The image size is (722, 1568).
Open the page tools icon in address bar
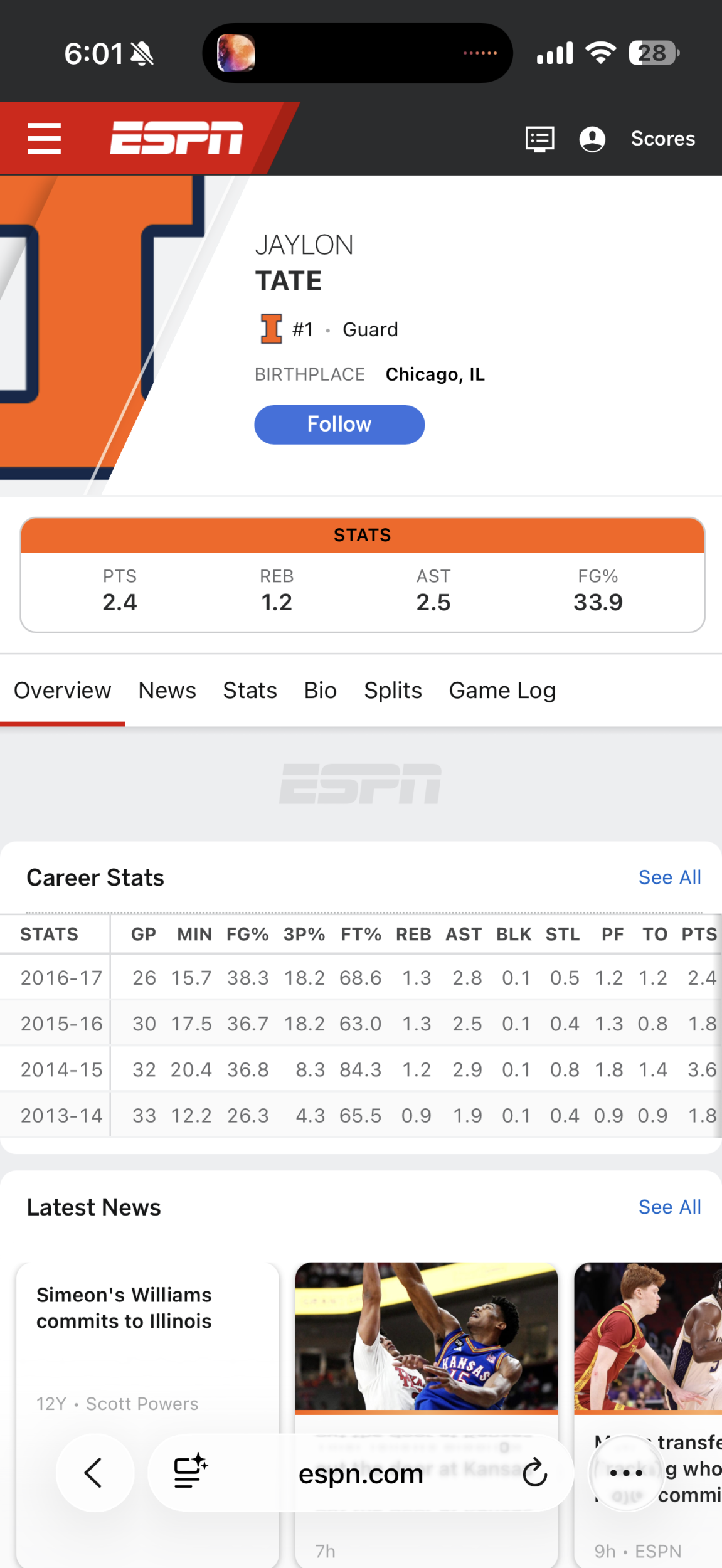pos(190,1471)
